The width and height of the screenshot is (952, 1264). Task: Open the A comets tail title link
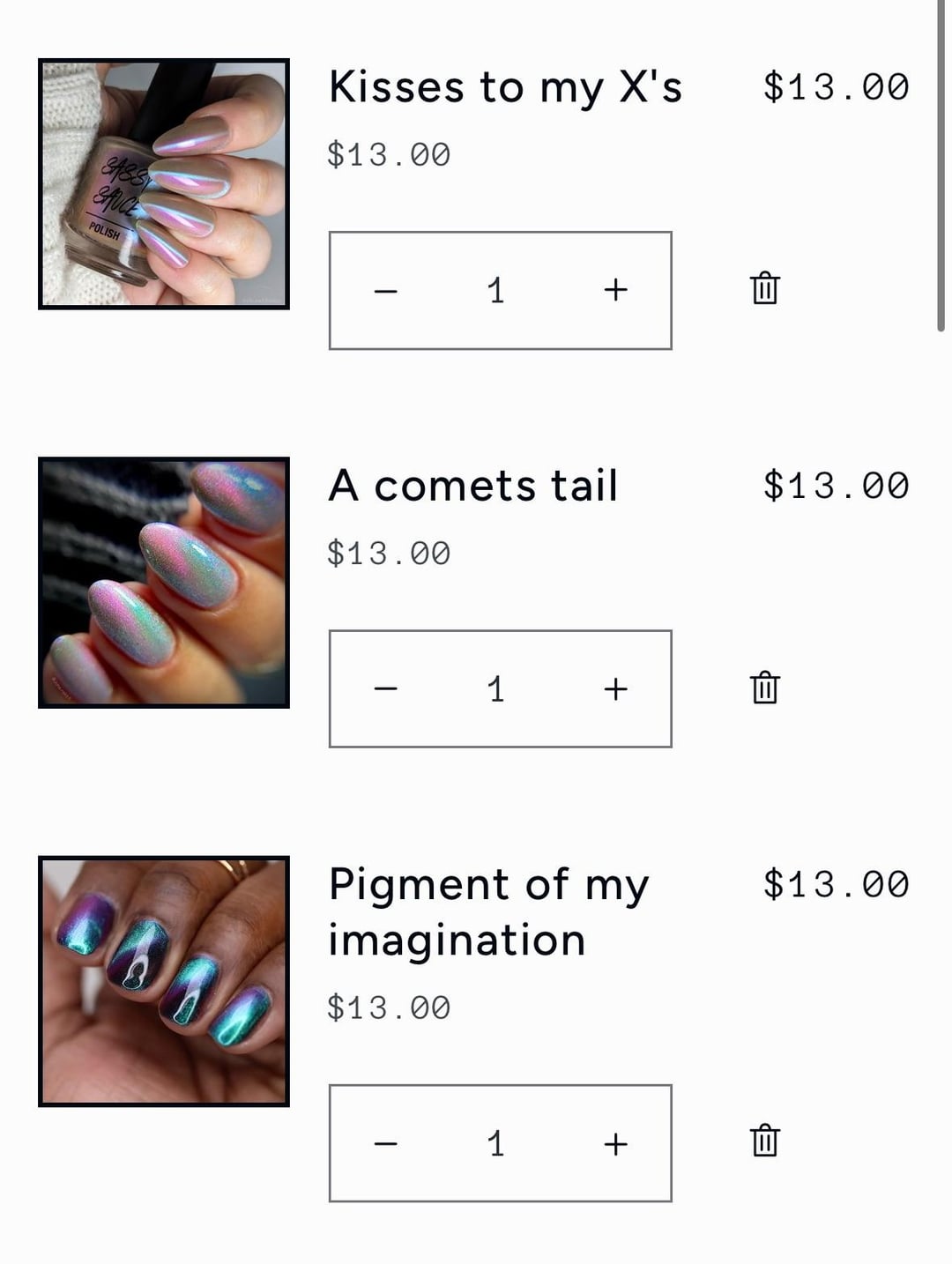coord(472,486)
